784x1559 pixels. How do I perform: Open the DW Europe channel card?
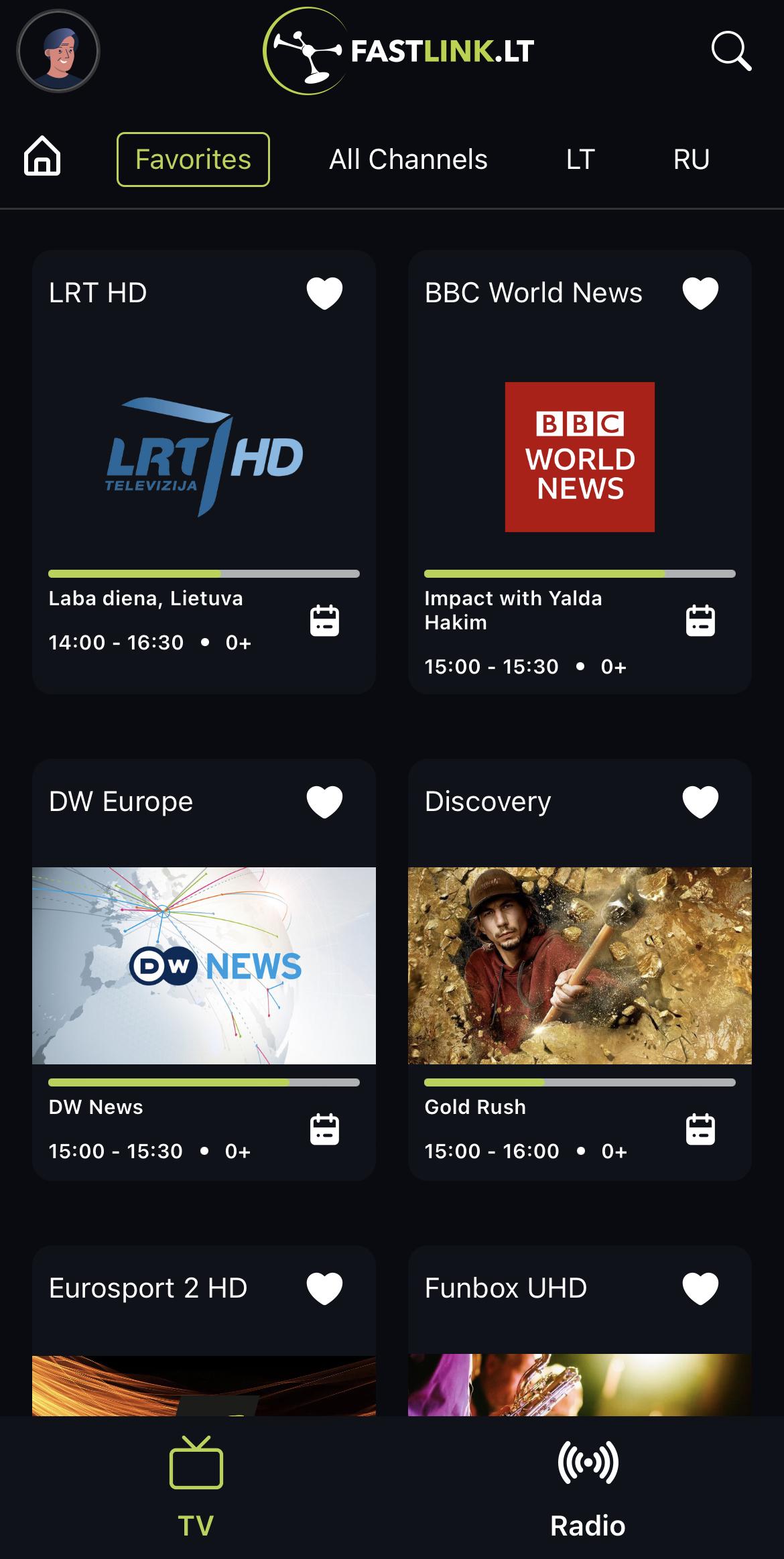[x=204, y=965]
